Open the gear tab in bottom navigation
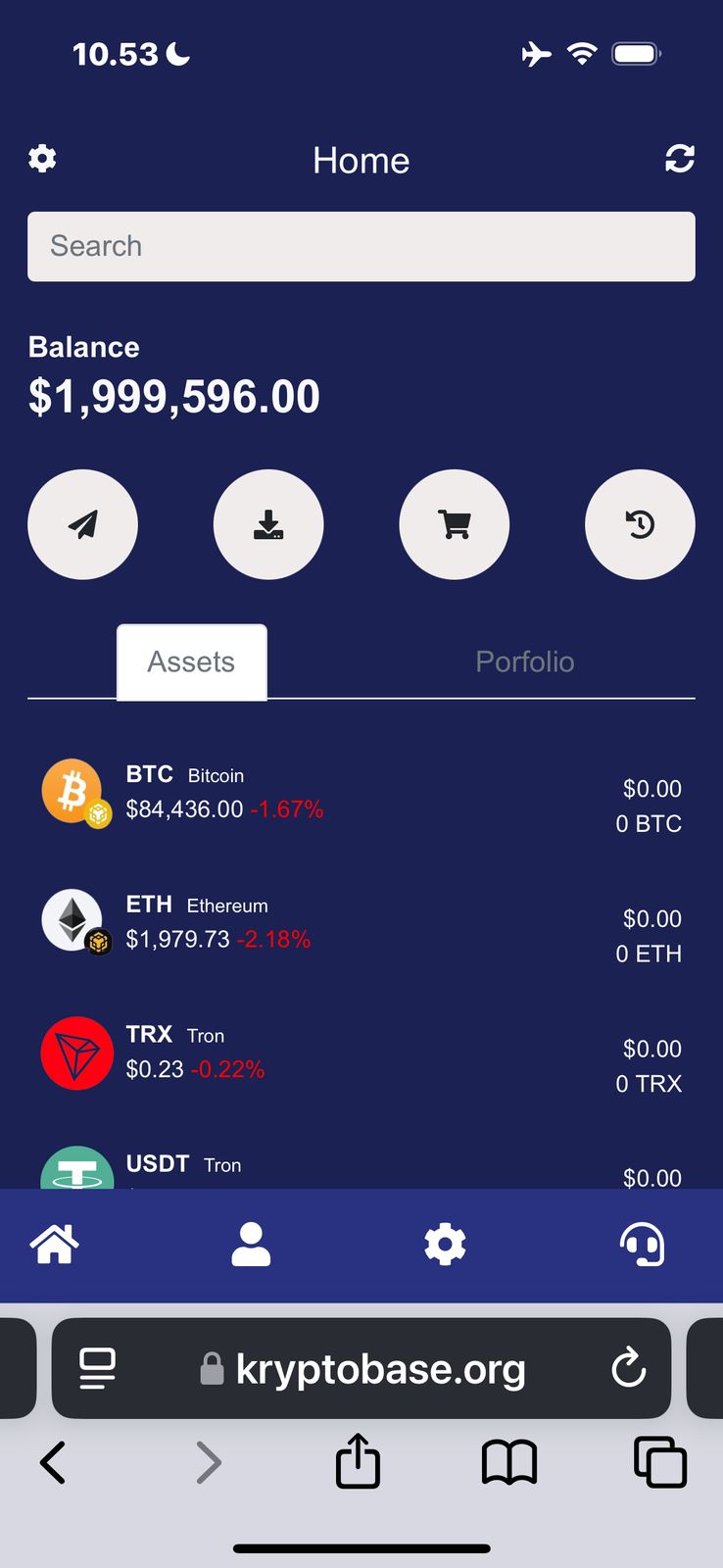 click(x=445, y=1245)
